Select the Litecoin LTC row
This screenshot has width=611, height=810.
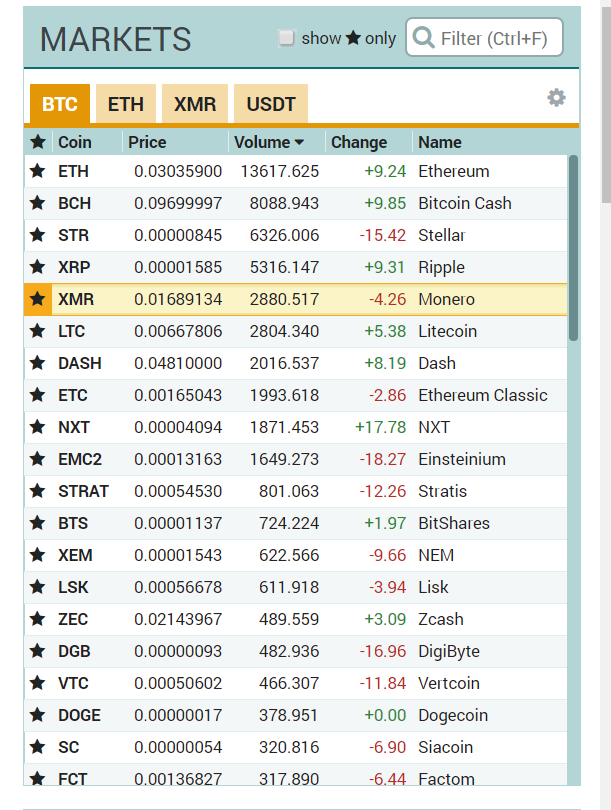(300, 331)
